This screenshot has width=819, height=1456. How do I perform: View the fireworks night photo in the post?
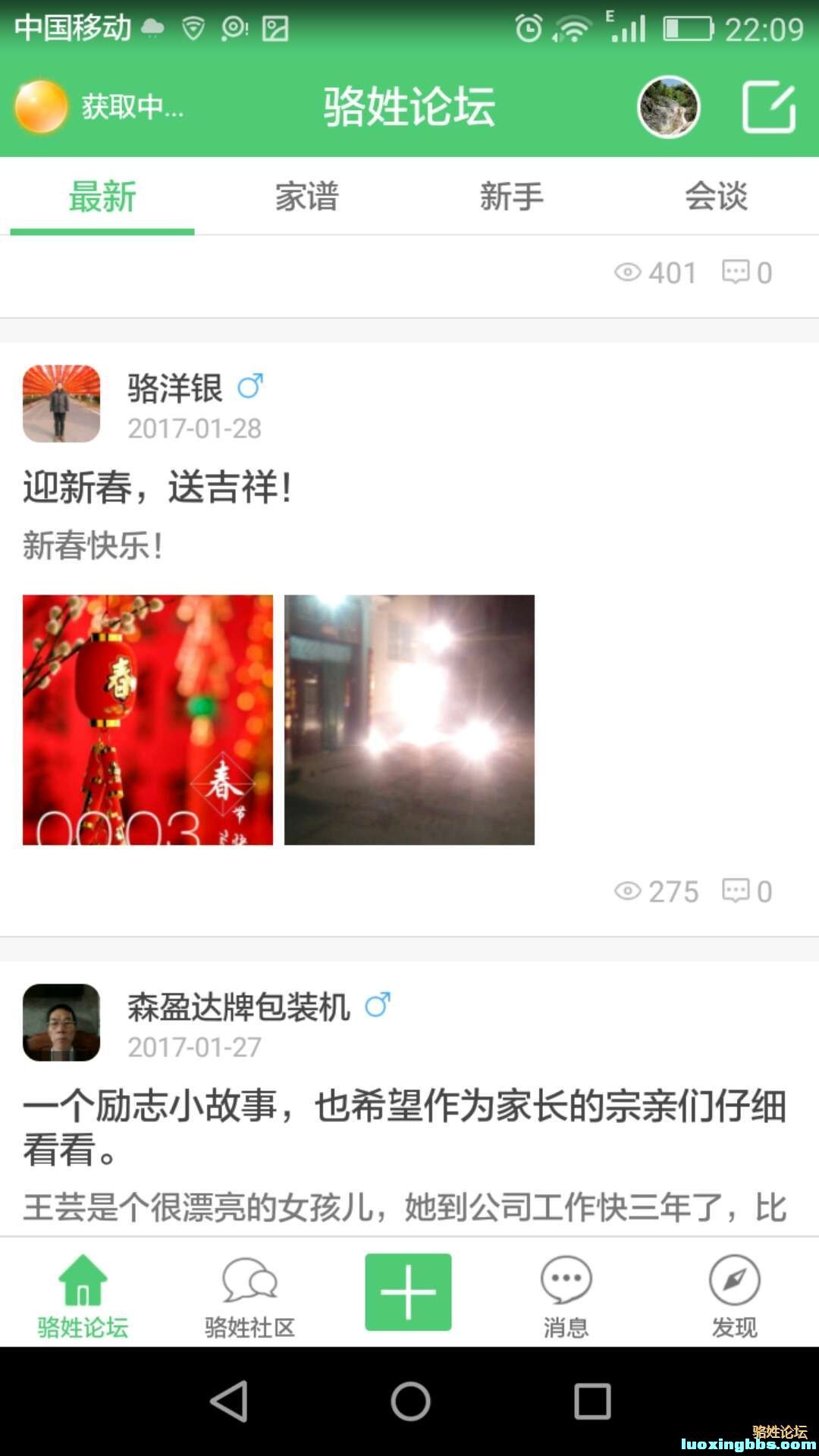(409, 720)
